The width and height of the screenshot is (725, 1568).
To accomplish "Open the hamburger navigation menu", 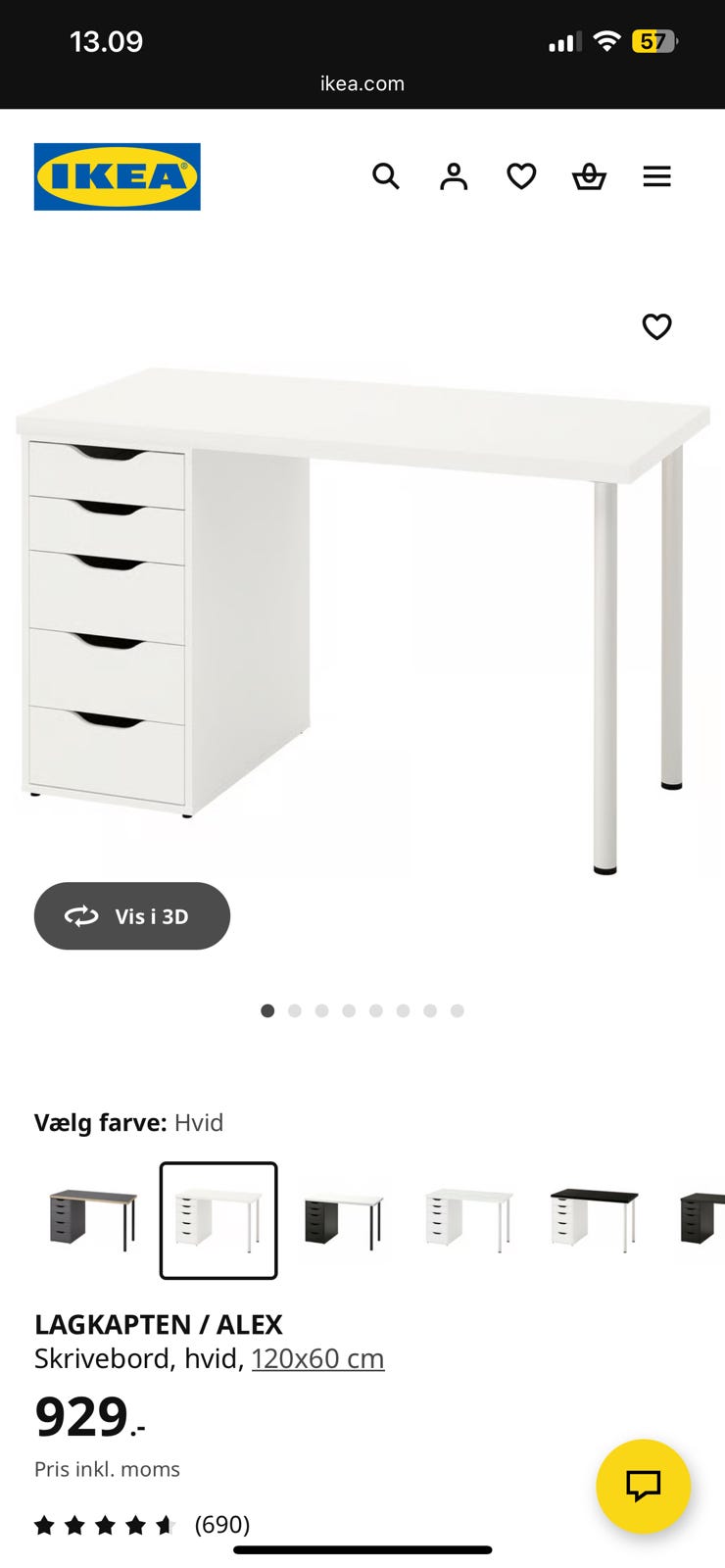I will pos(656,176).
